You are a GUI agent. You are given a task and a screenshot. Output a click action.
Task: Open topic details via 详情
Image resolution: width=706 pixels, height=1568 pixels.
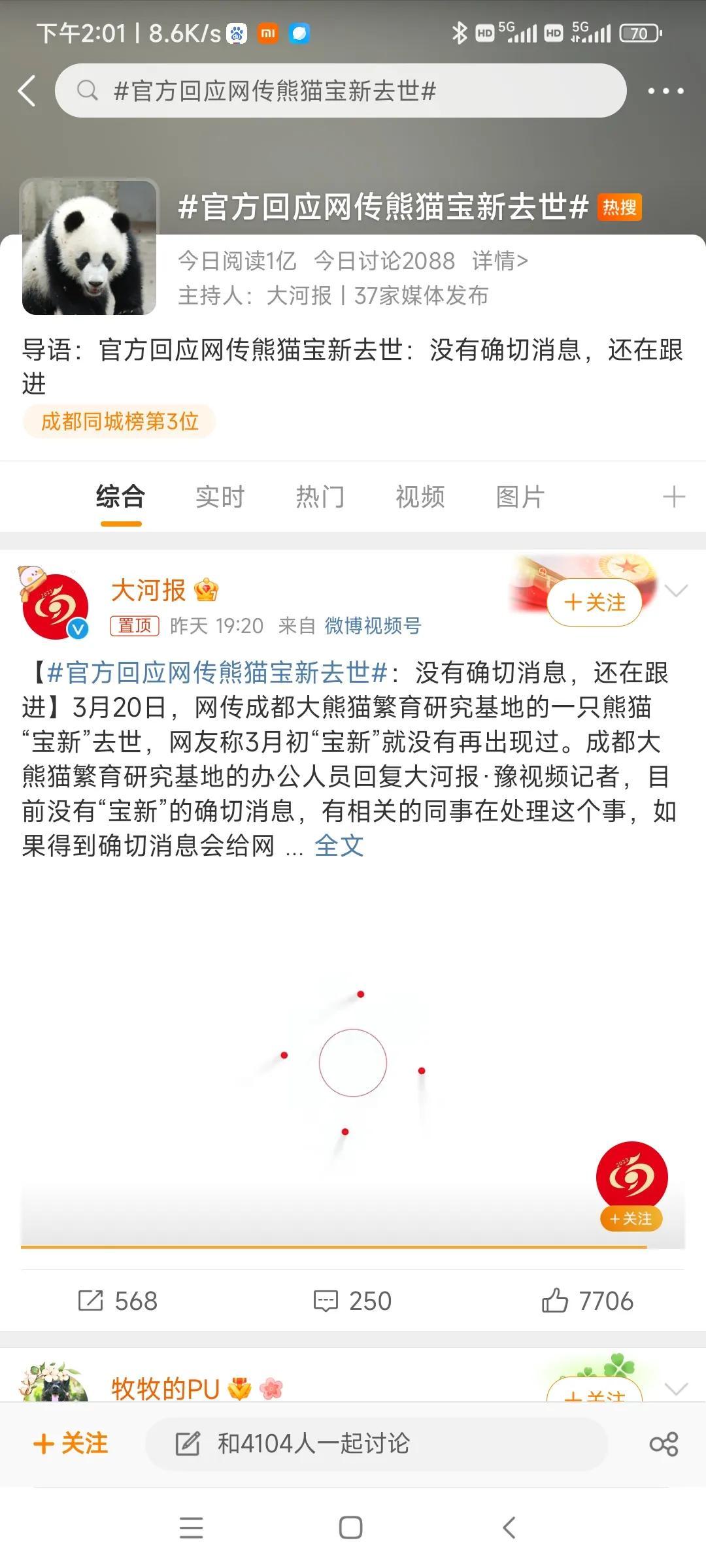(499, 261)
